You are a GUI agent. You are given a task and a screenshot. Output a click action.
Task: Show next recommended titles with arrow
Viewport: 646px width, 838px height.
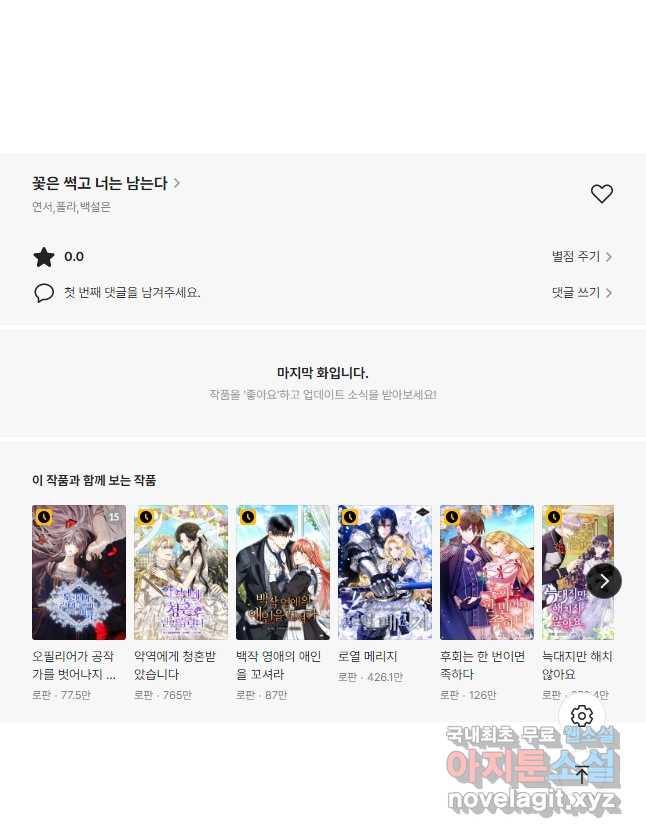point(604,581)
